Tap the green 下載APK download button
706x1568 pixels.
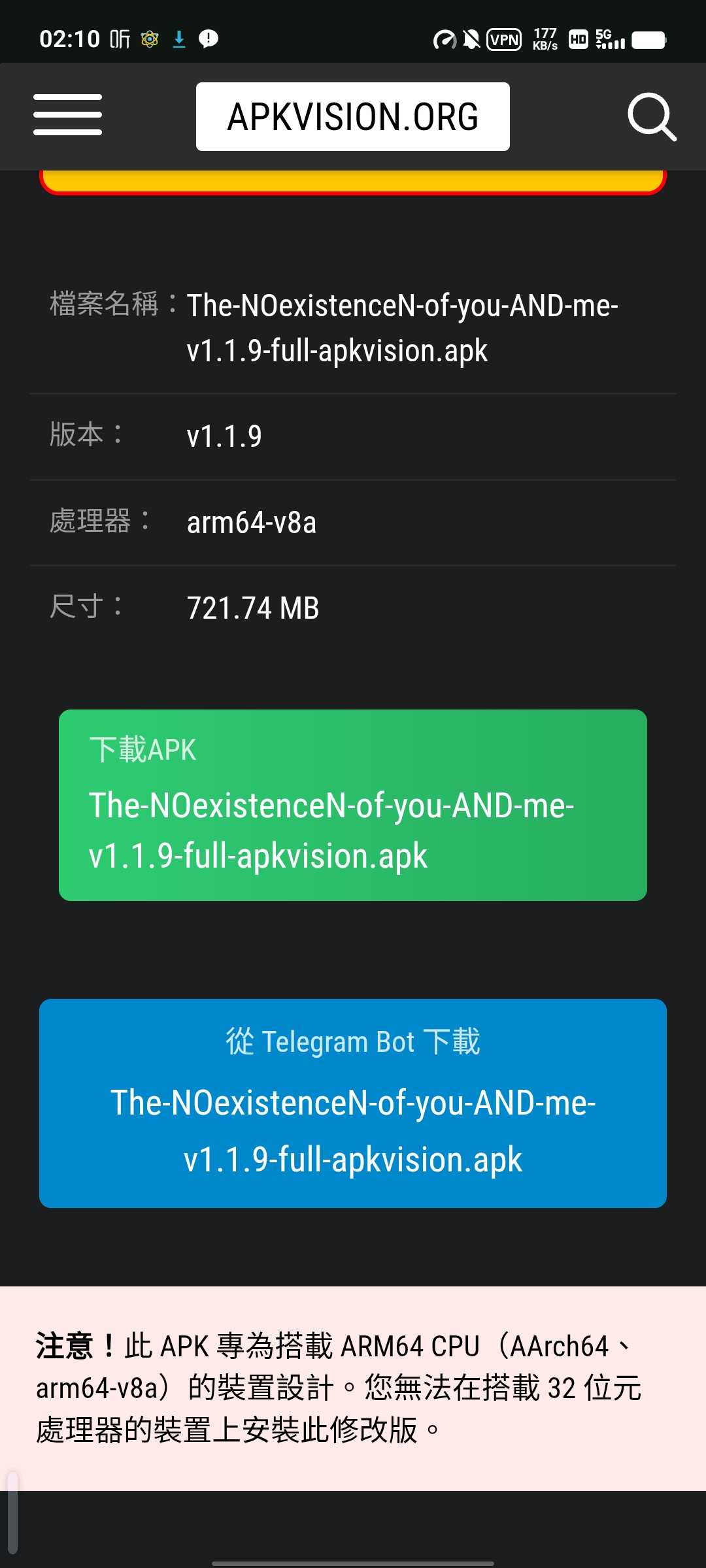point(353,805)
